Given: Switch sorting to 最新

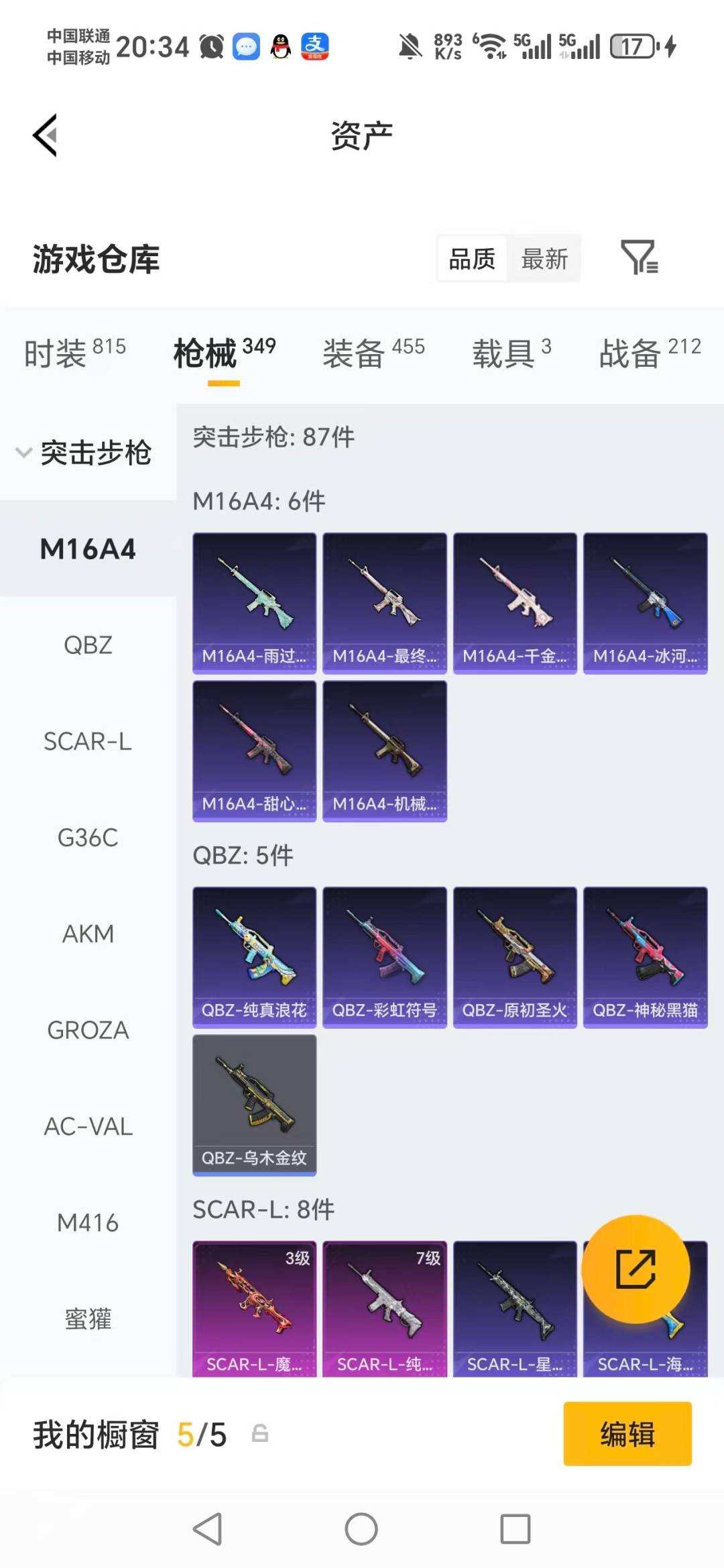Looking at the screenshot, I should (545, 258).
